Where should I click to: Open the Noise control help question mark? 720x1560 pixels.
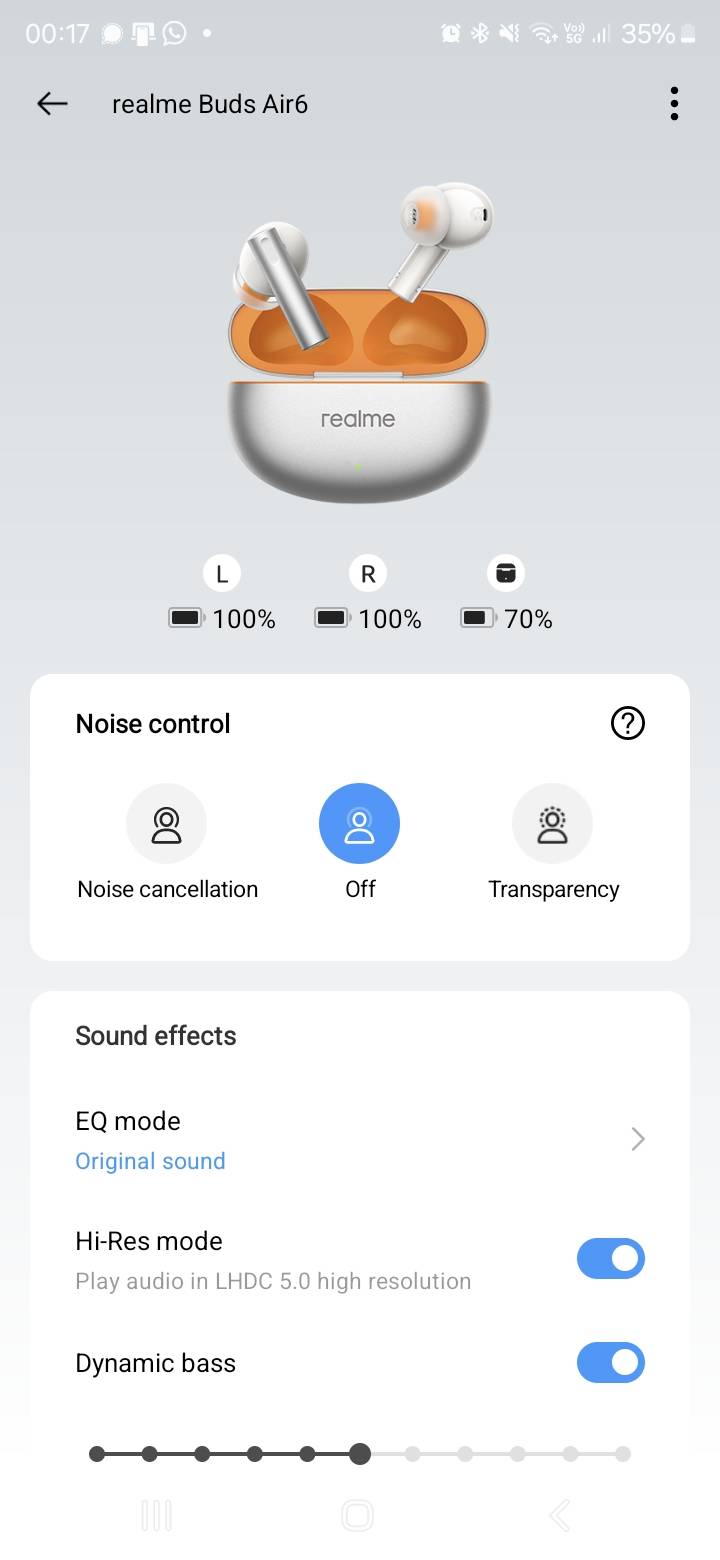pyautogui.click(x=628, y=723)
